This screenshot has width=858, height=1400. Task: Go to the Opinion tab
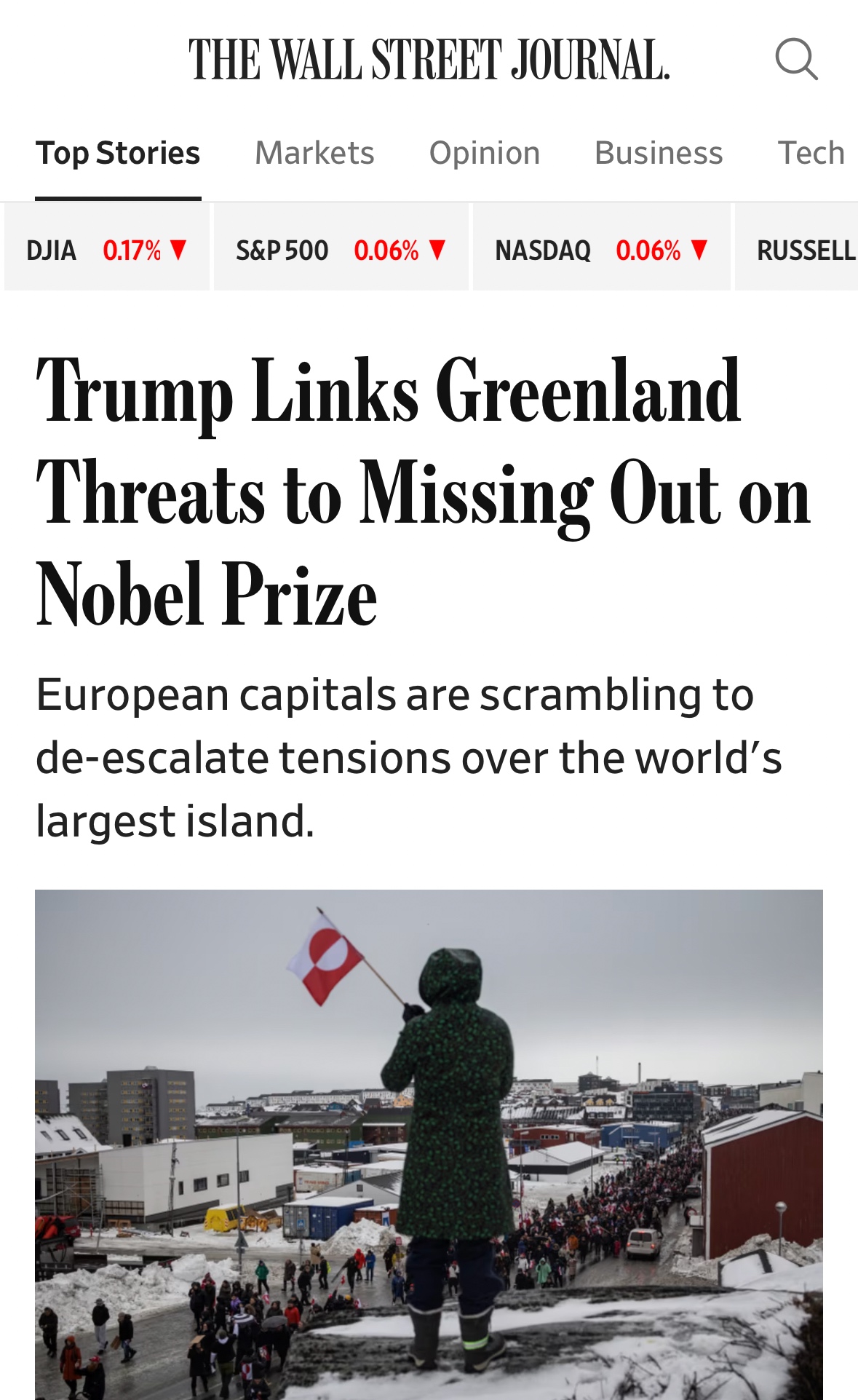[x=485, y=154]
